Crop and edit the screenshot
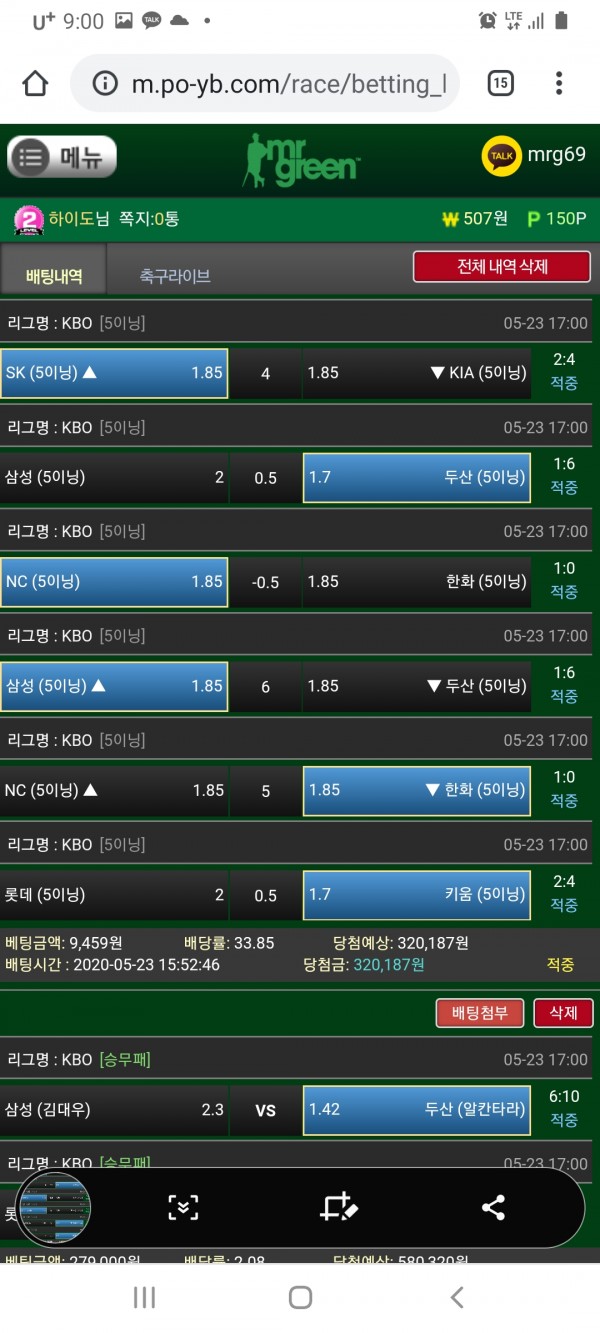 pyautogui.click(x=338, y=1207)
